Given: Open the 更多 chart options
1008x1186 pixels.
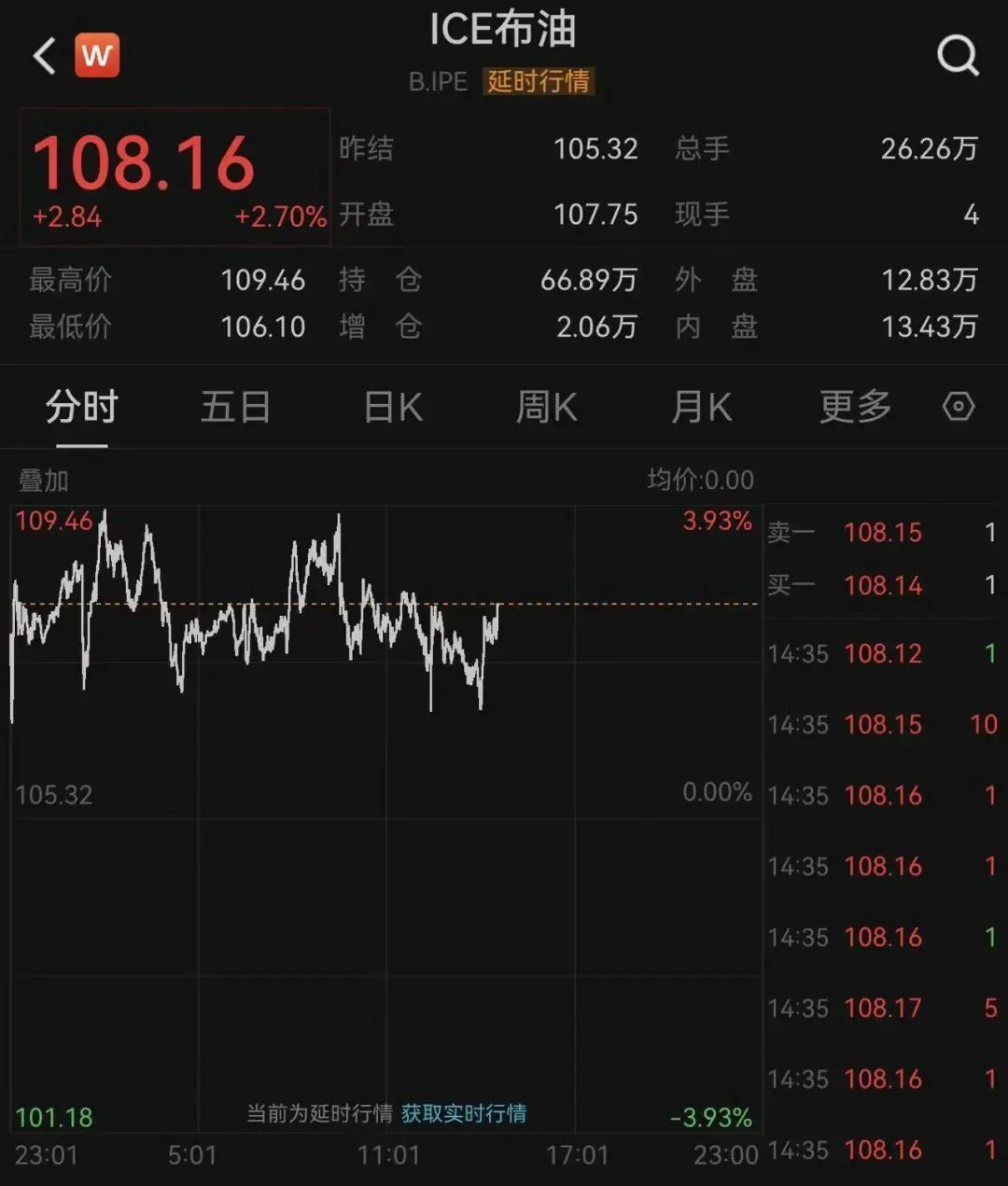Looking at the screenshot, I should pos(855,408).
